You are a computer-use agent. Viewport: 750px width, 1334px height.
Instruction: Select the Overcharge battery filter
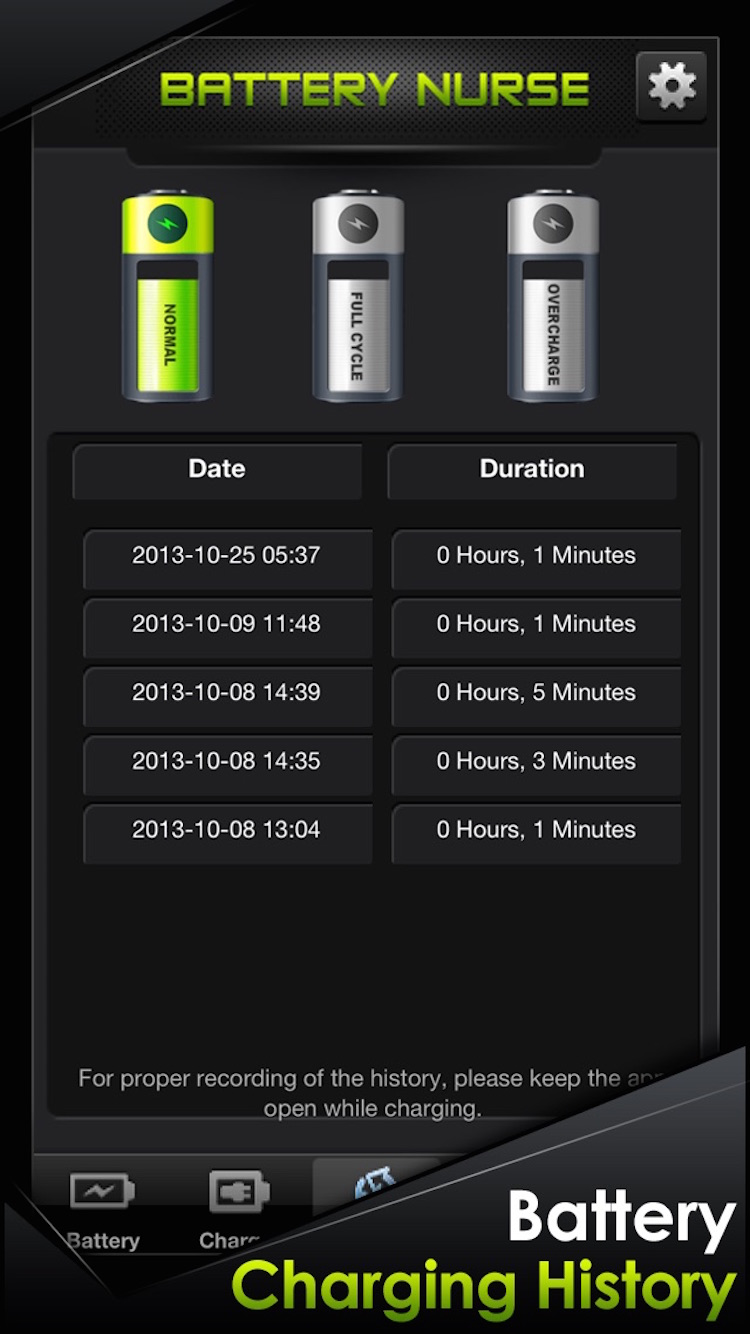pyautogui.click(x=553, y=297)
